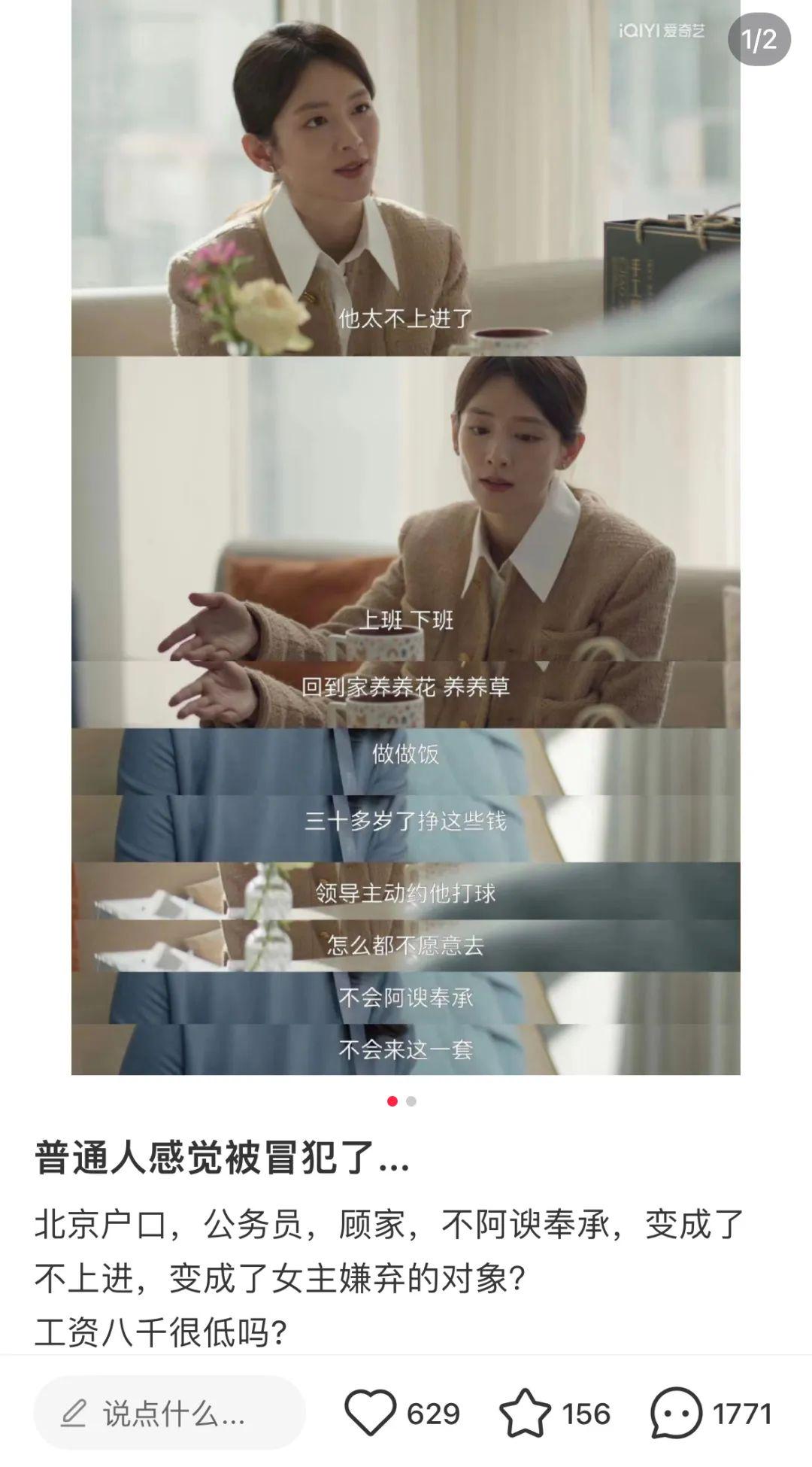The image size is (812, 1467).
Task: Tap the 说点什么 comment box
Action: 170,1414
